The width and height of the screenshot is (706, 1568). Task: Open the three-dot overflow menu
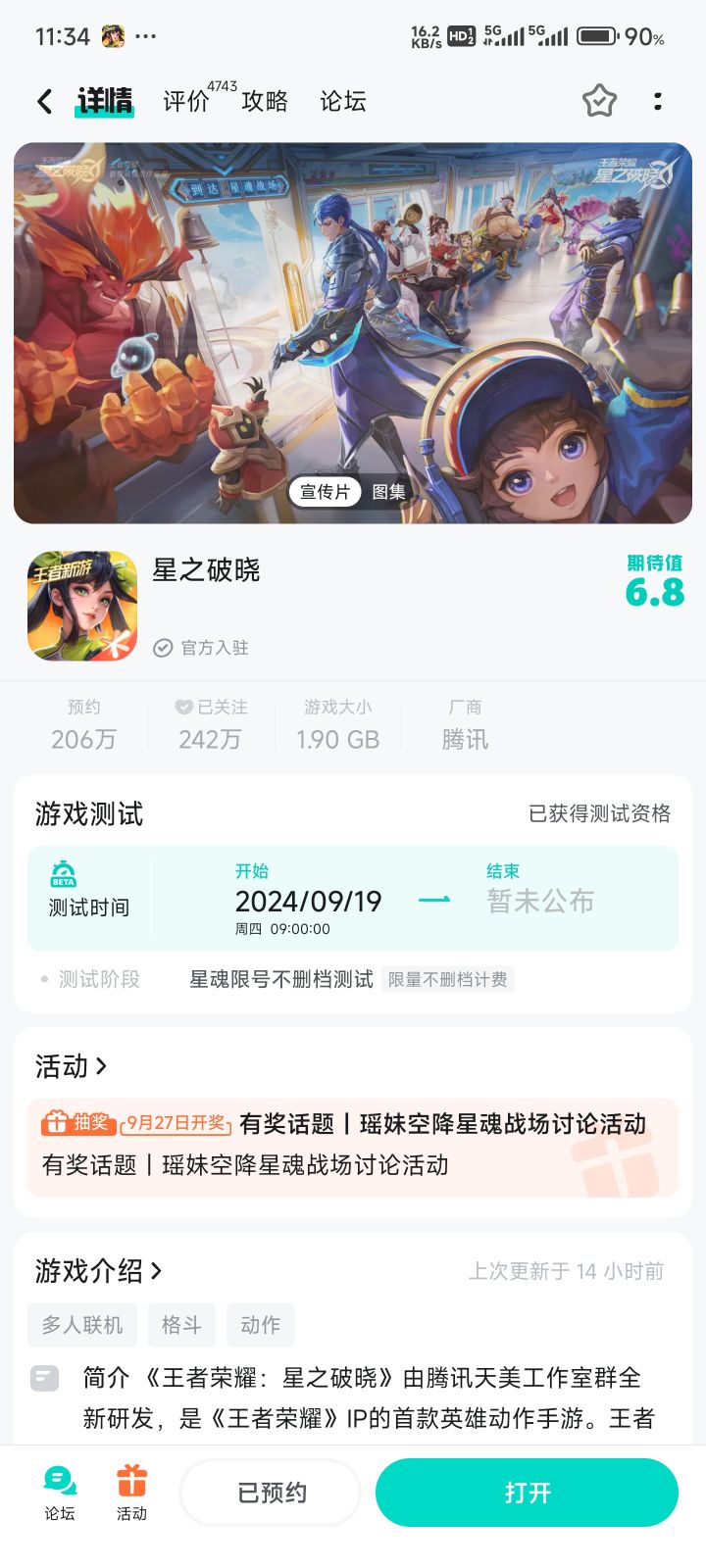tap(657, 101)
